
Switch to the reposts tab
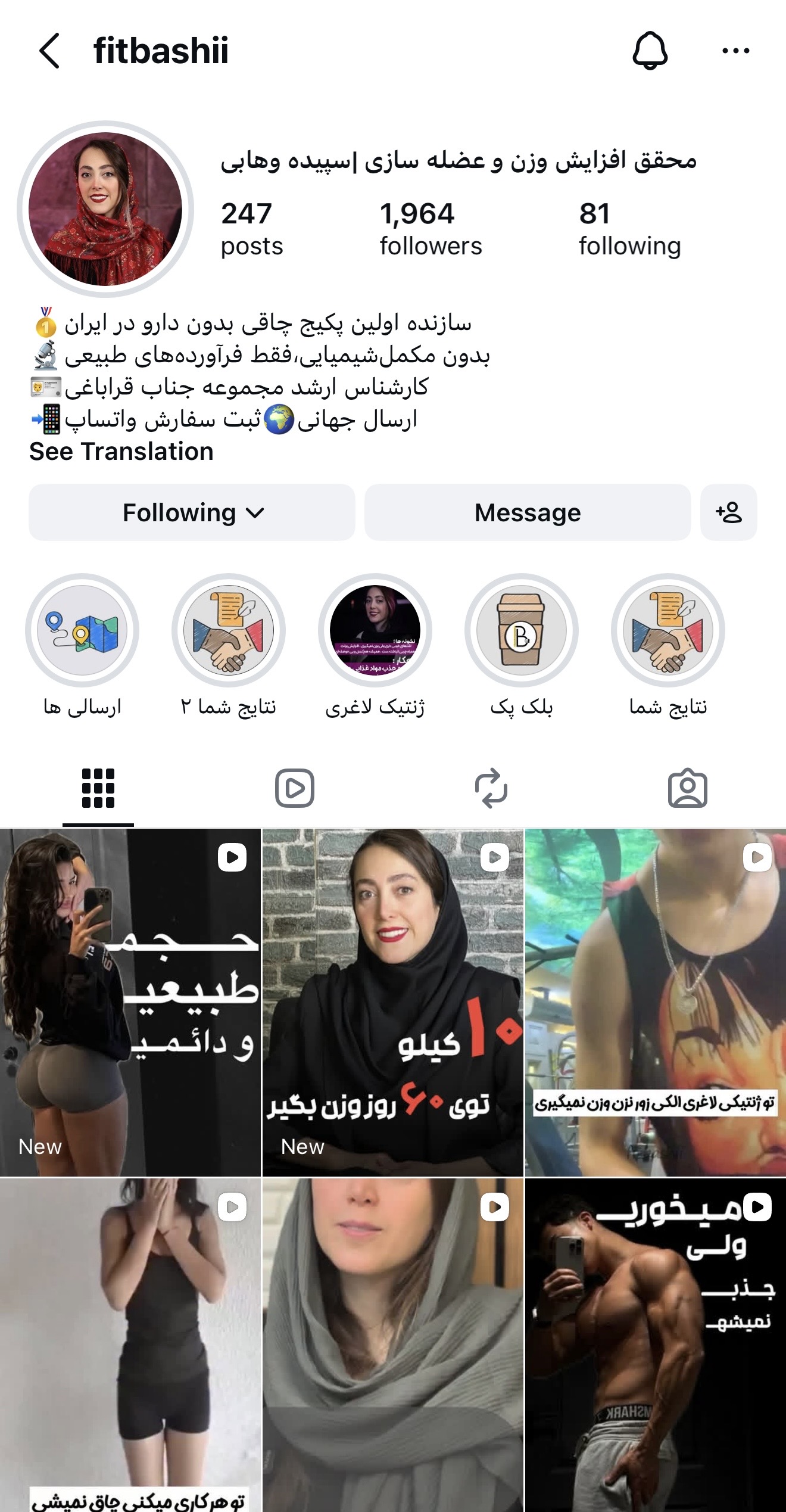coord(491,788)
